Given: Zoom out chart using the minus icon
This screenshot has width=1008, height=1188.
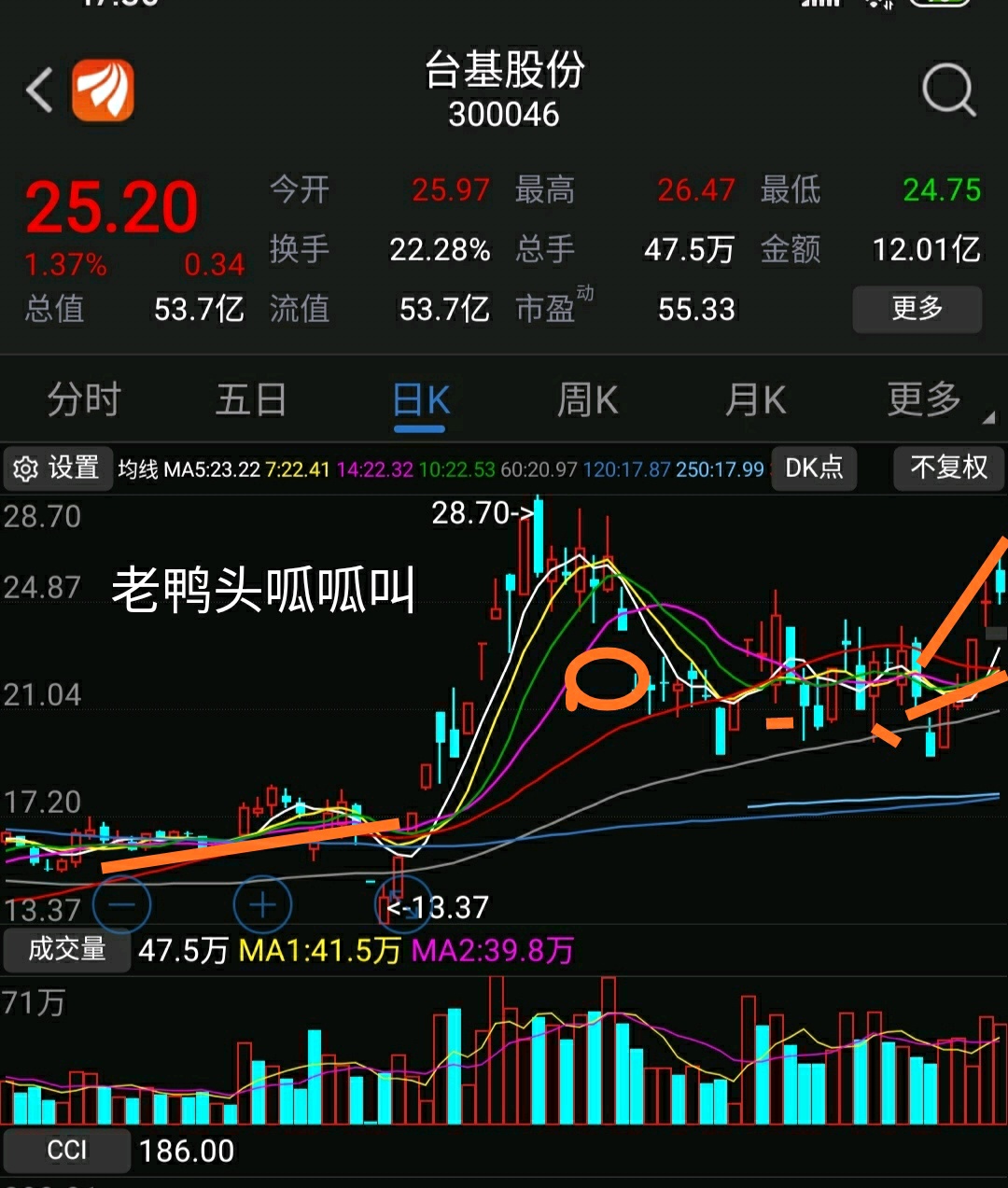Looking at the screenshot, I should (x=122, y=903).
